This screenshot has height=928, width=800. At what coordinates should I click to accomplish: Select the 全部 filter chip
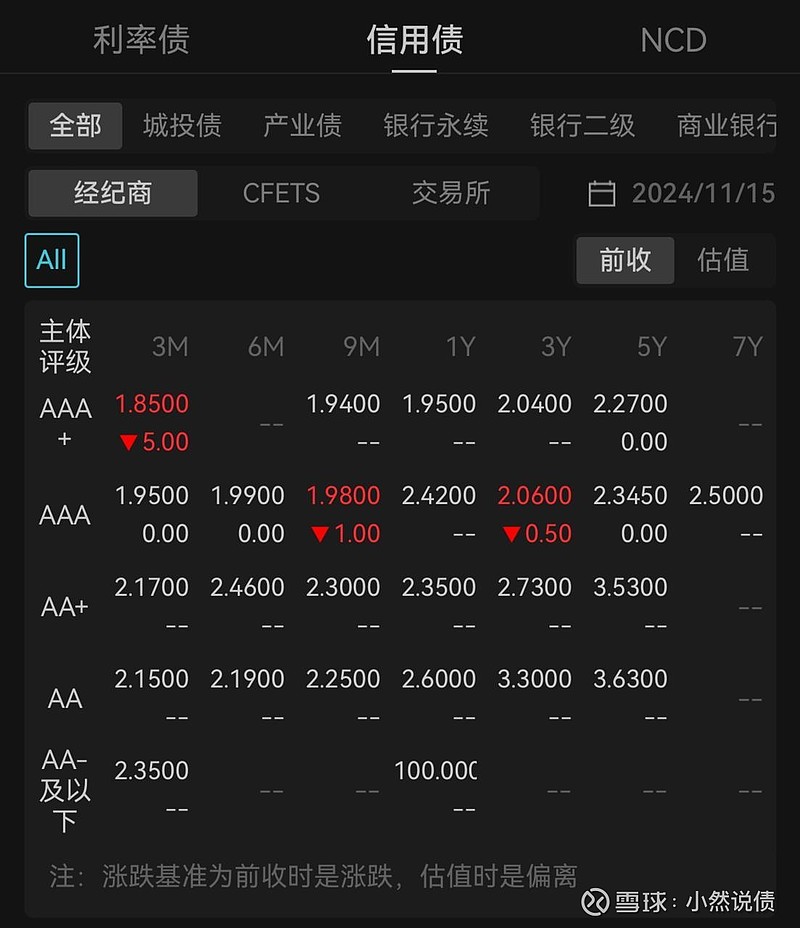click(x=74, y=126)
